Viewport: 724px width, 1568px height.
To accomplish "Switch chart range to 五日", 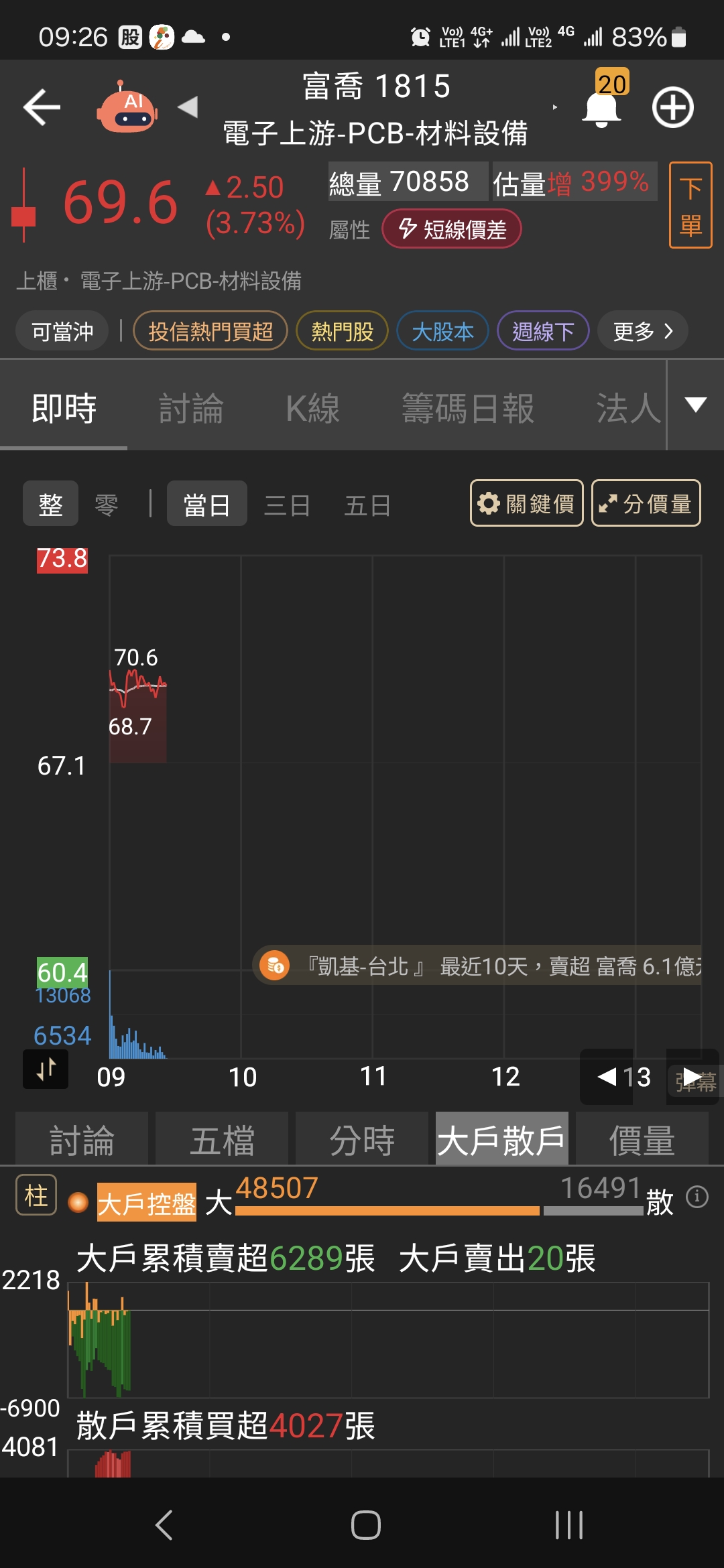I will coord(367,505).
